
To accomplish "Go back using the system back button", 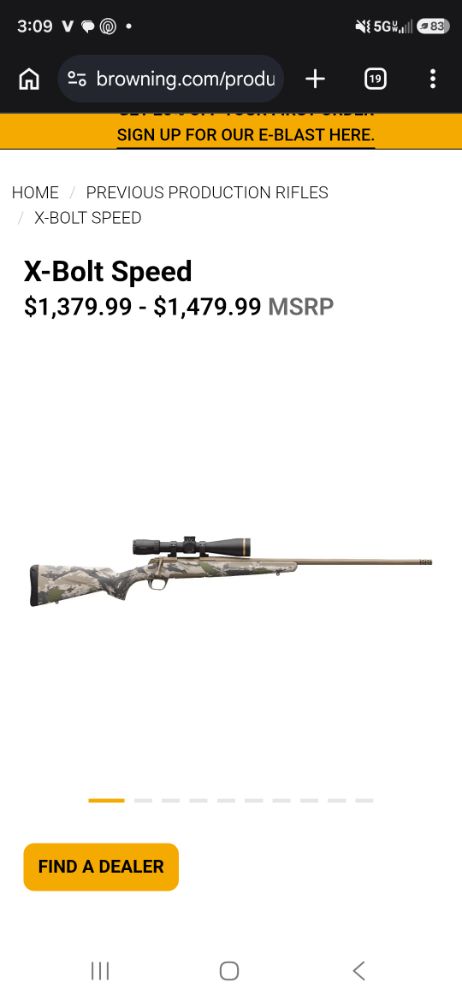I will (x=359, y=971).
